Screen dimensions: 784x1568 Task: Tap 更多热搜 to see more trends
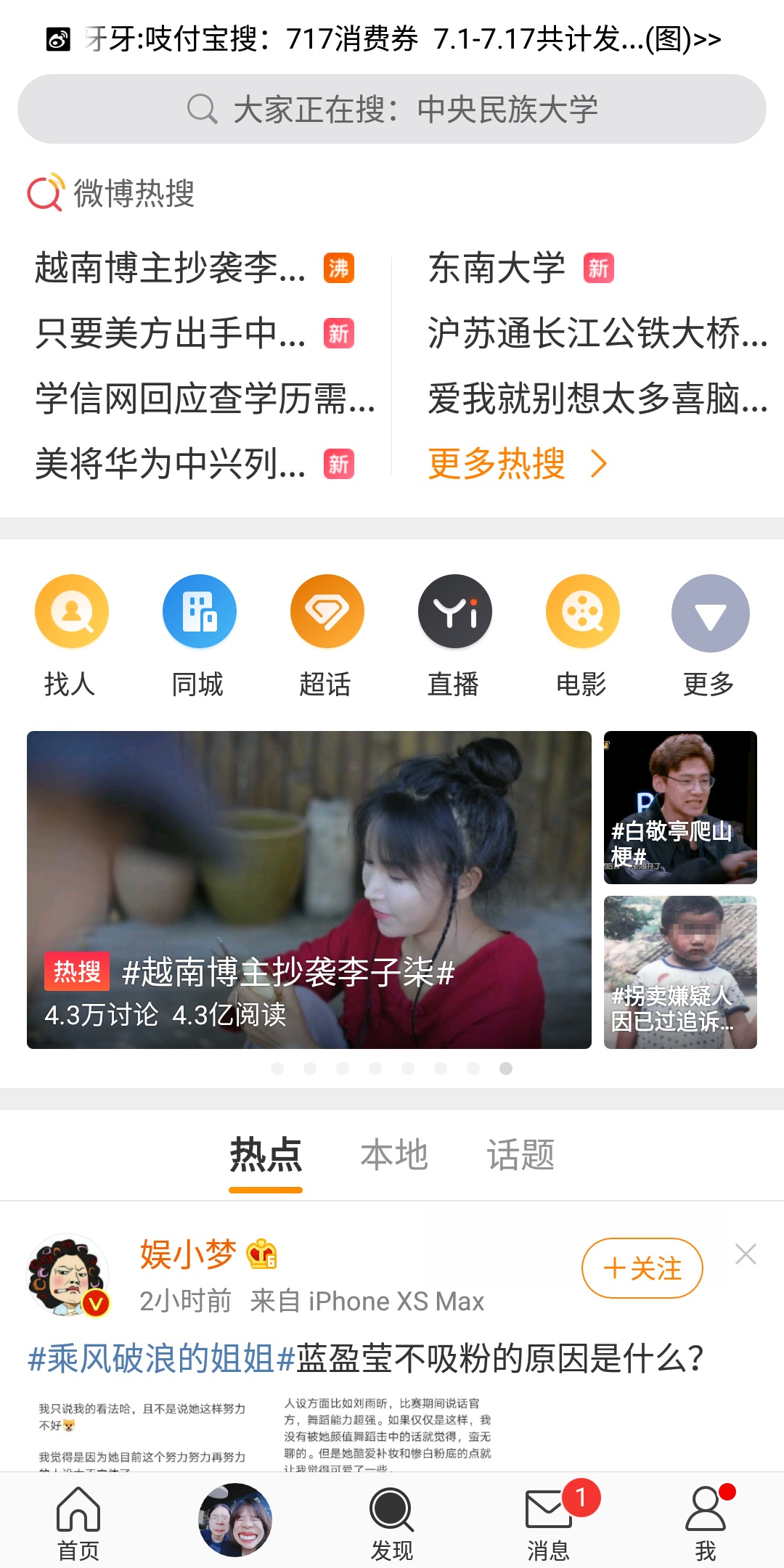point(515,464)
